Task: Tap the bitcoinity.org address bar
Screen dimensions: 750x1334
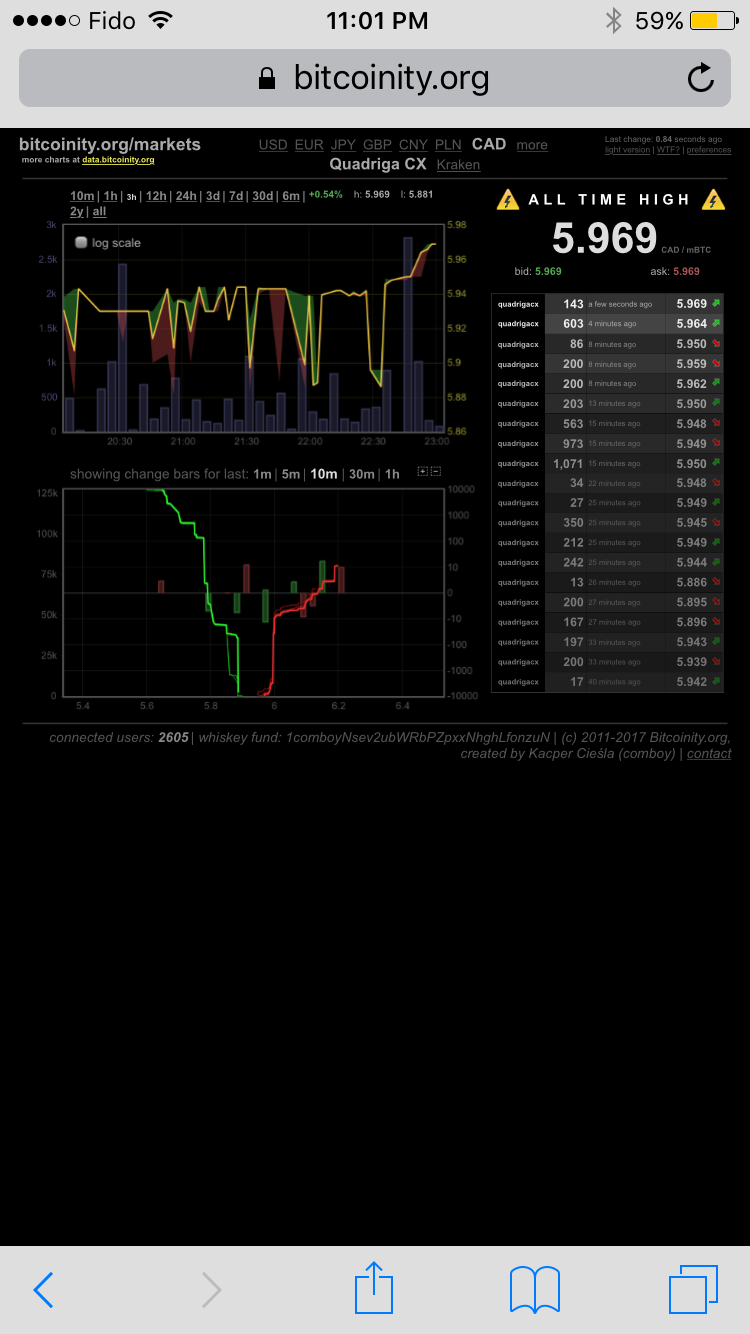Action: tap(375, 78)
